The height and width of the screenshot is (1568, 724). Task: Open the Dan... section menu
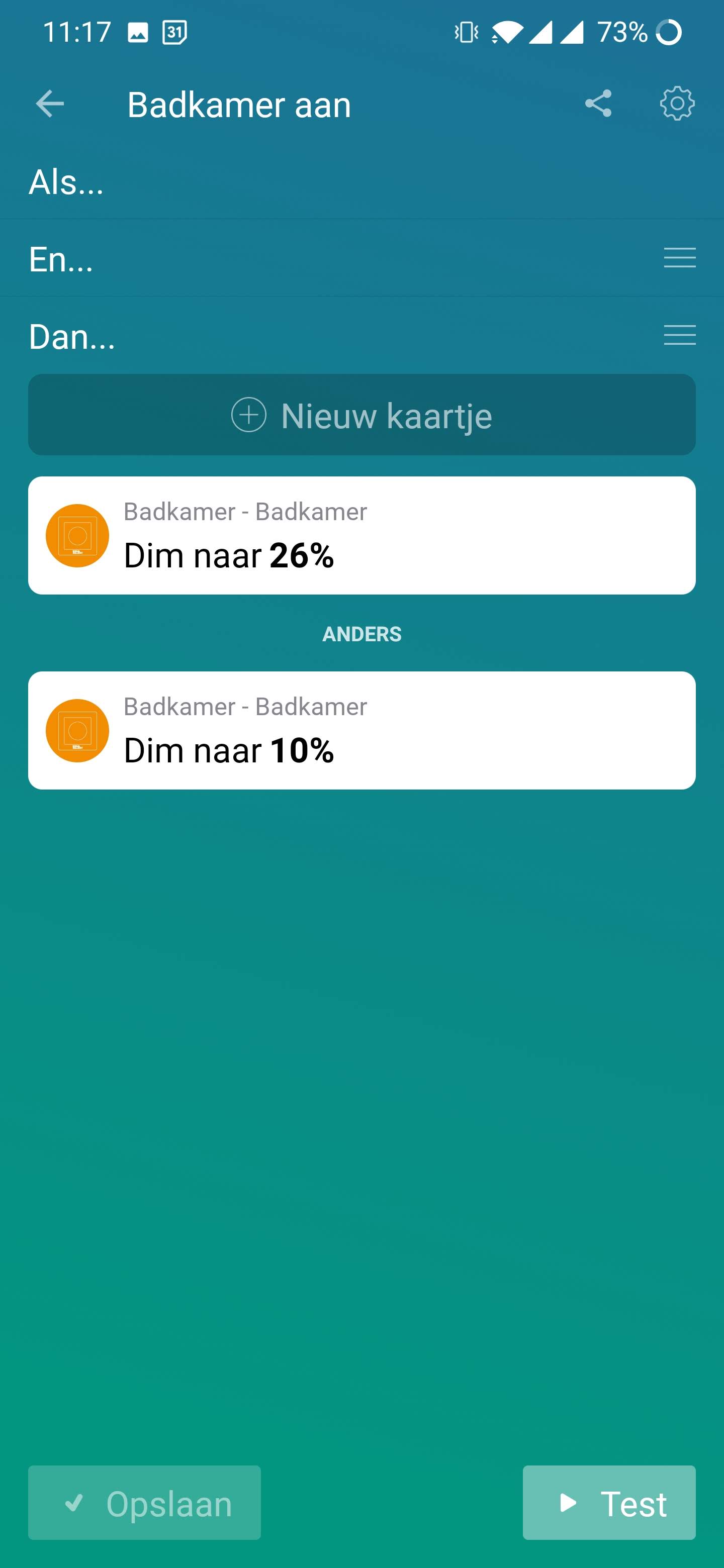[680, 335]
